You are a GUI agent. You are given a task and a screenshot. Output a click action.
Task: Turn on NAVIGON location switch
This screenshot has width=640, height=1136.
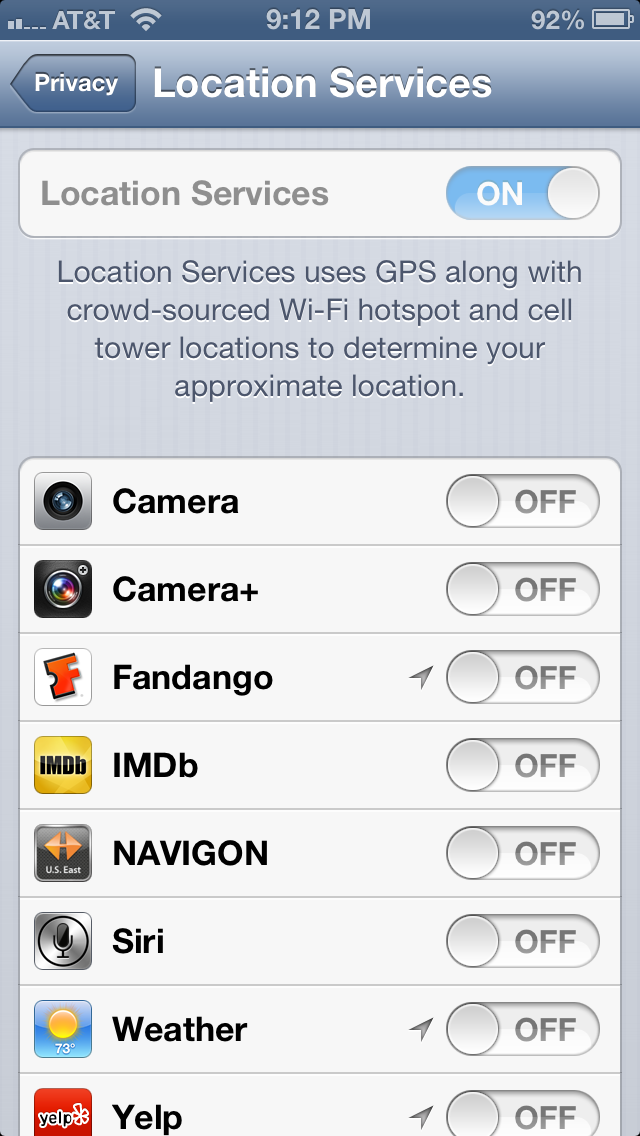click(x=523, y=853)
